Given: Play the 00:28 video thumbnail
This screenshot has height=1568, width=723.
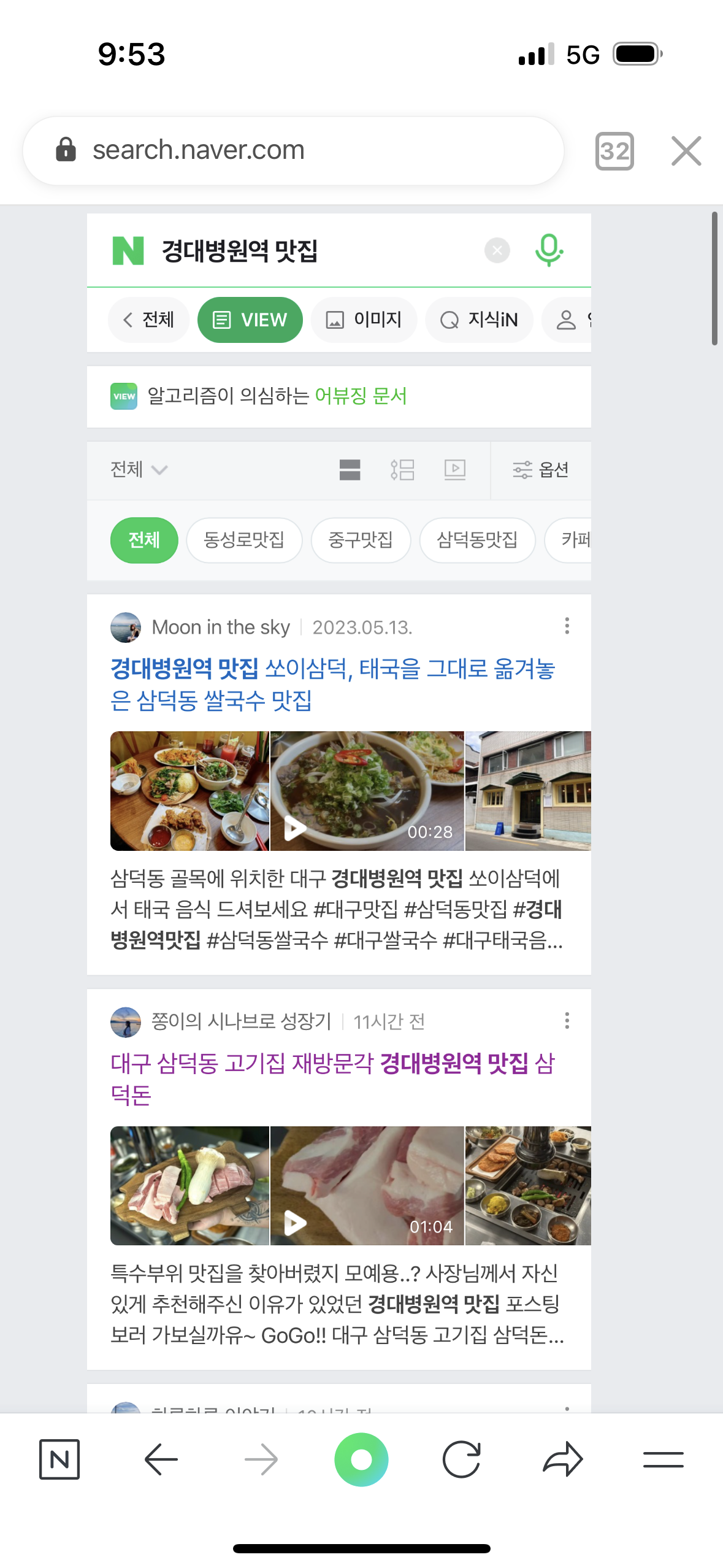Looking at the screenshot, I should pos(367,791).
